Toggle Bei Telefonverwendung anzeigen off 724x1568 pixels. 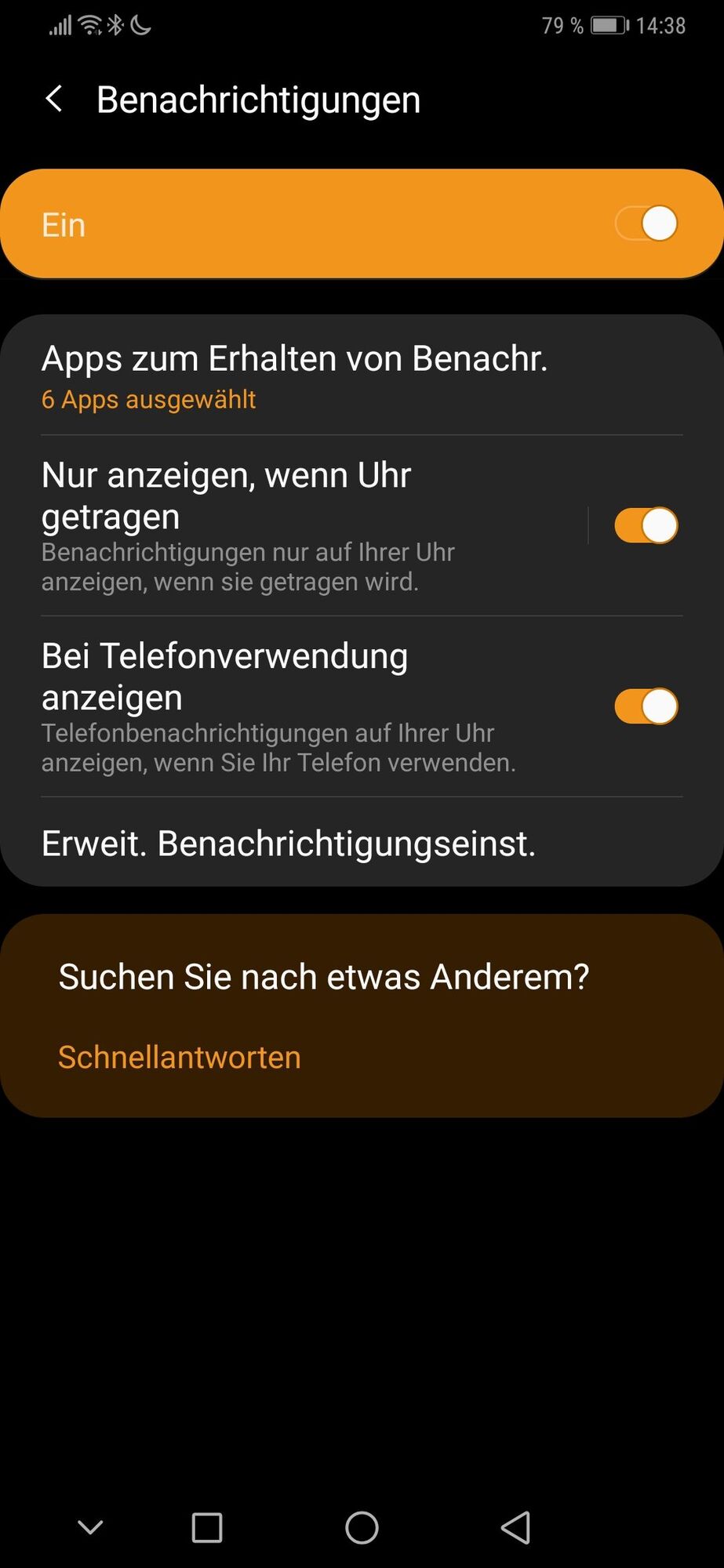point(646,706)
